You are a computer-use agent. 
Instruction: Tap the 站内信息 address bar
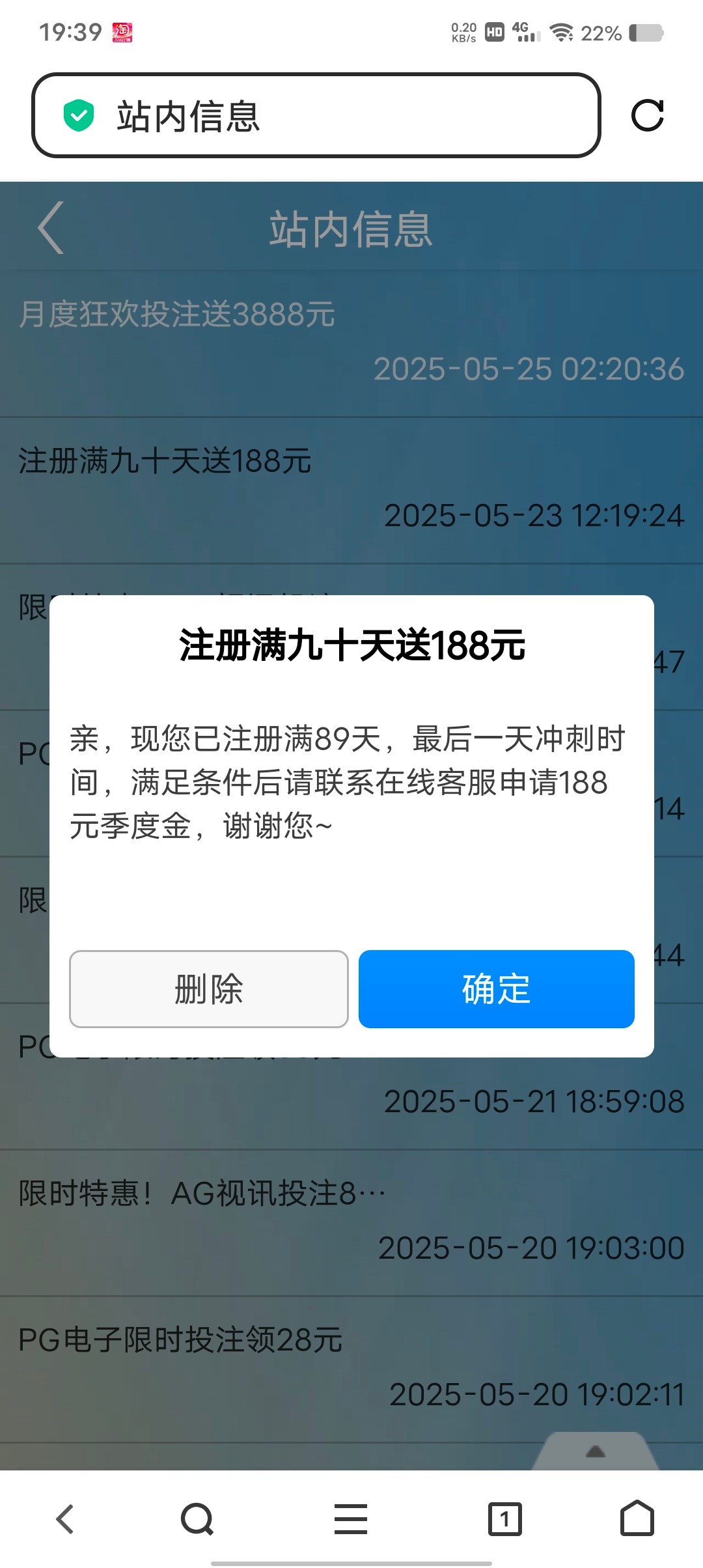point(316,115)
